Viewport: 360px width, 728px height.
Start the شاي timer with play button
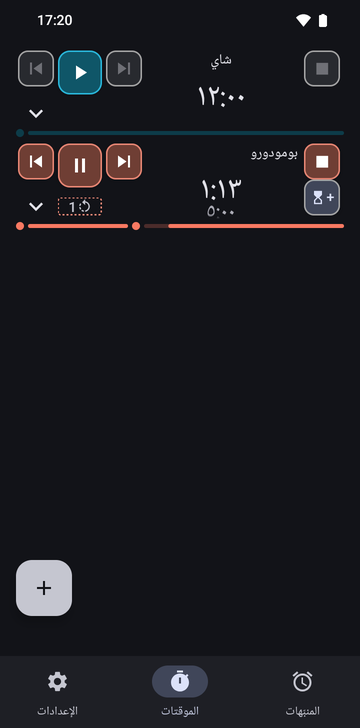(x=80, y=72)
